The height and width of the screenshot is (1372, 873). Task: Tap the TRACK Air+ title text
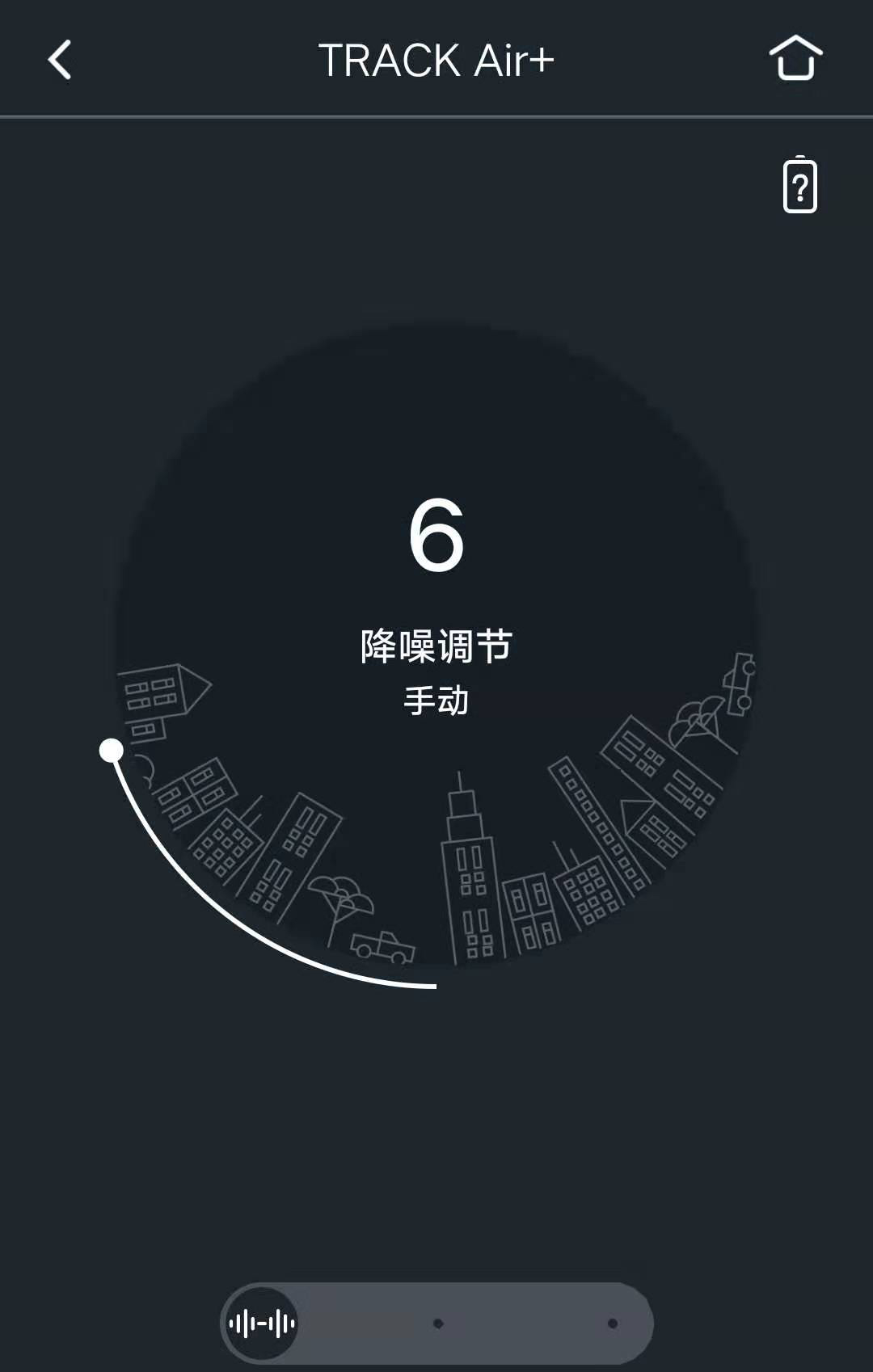tap(436, 59)
